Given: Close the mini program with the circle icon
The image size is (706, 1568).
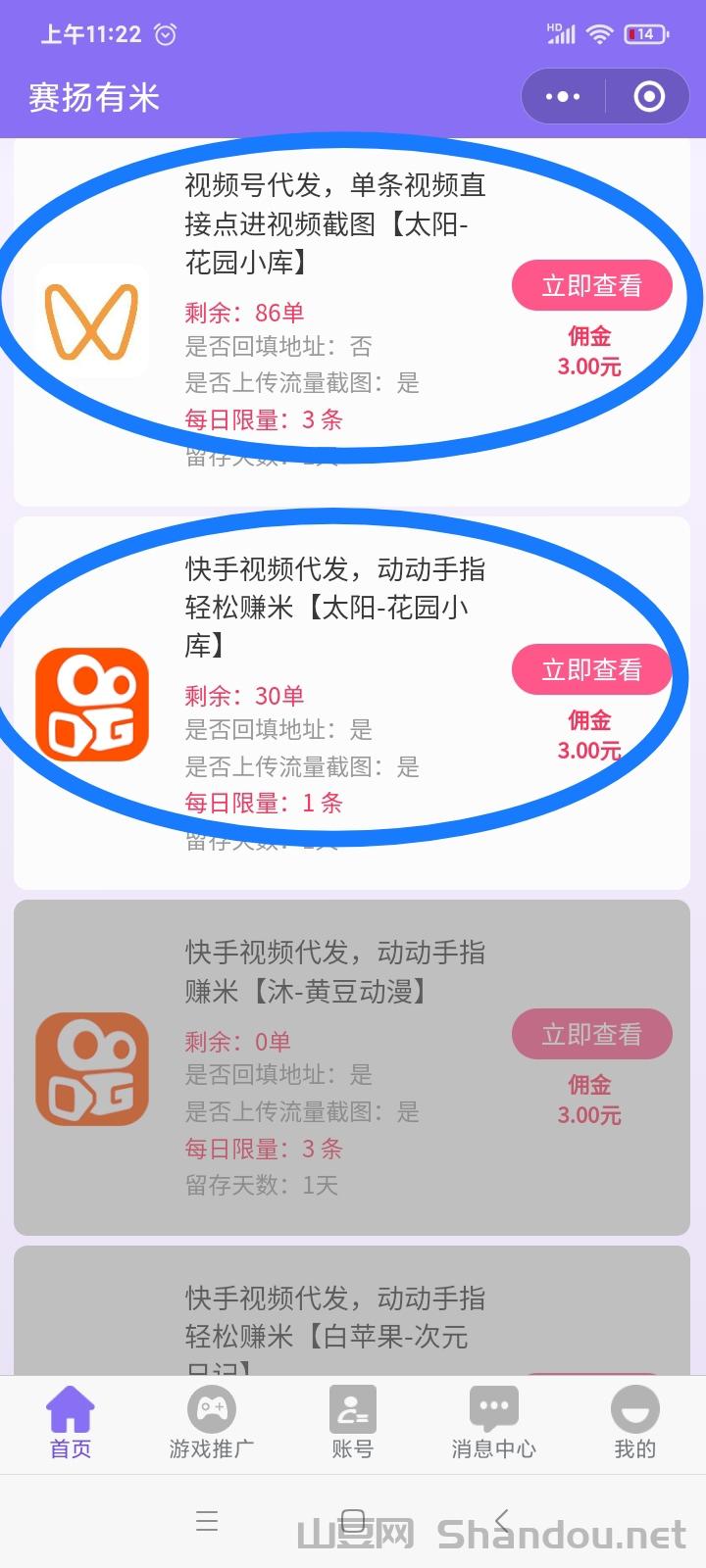Looking at the screenshot, I should click(x=648, y=96).
